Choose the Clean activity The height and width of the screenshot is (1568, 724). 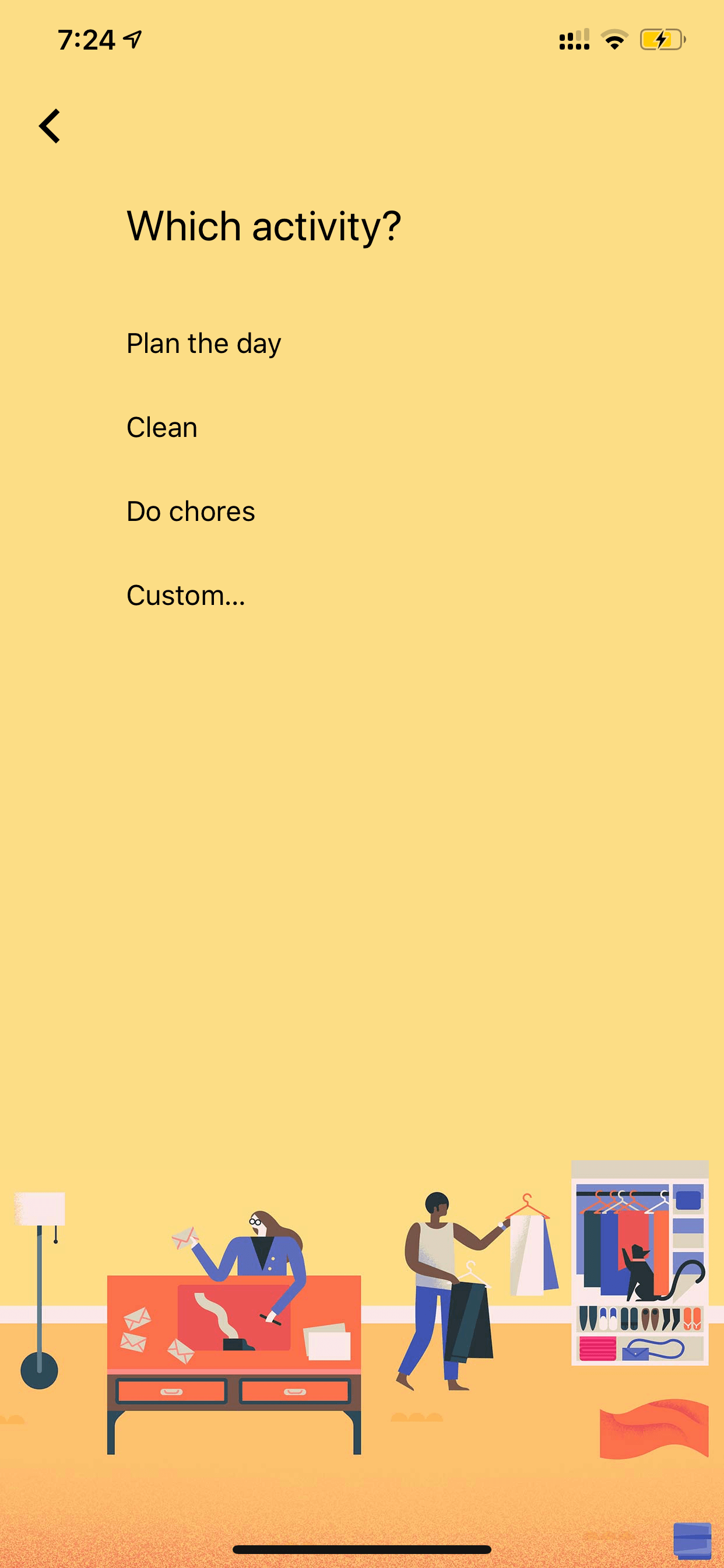click(162, 428)
